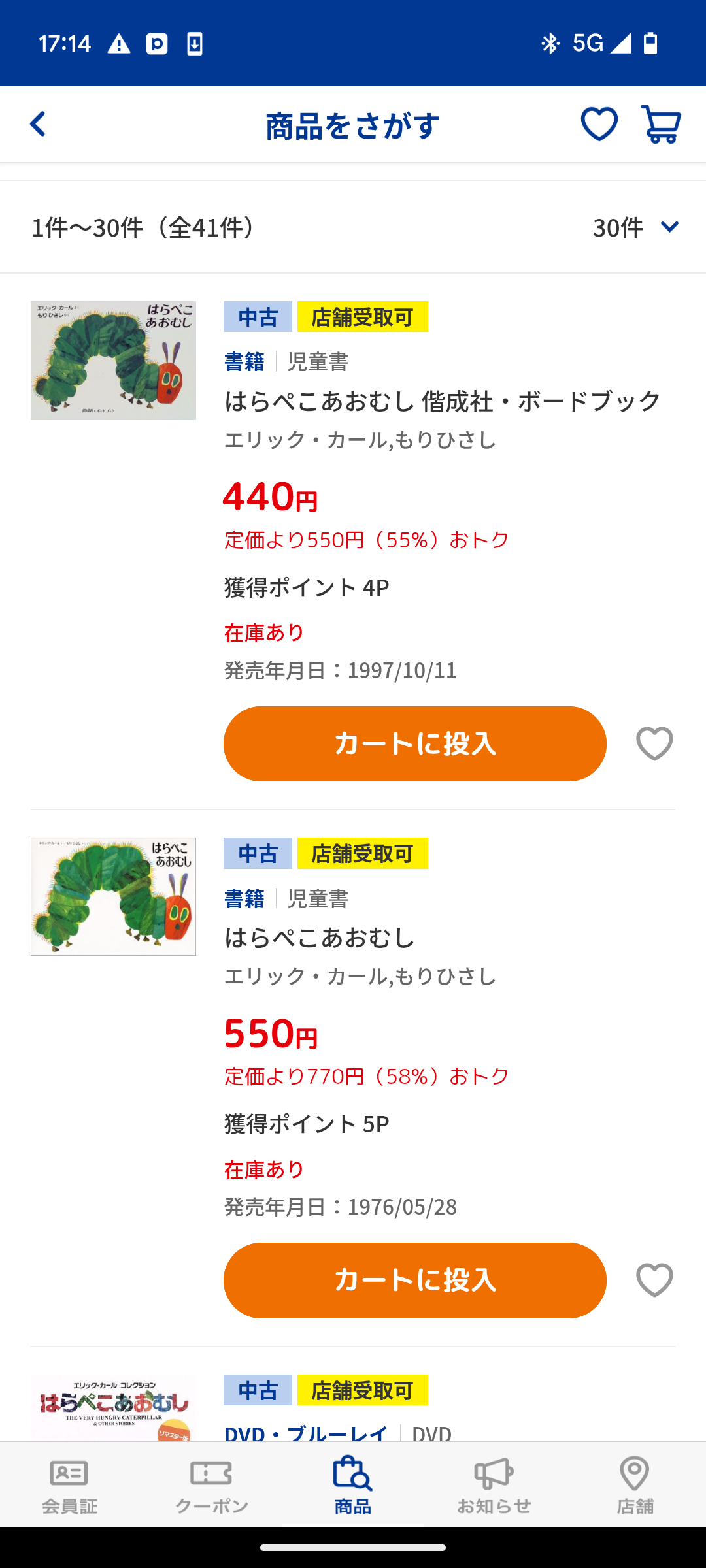Favorite the 550円 はらぺこあおむし book
Viewport: 706px width, 1568px height.
(654, 1280)
